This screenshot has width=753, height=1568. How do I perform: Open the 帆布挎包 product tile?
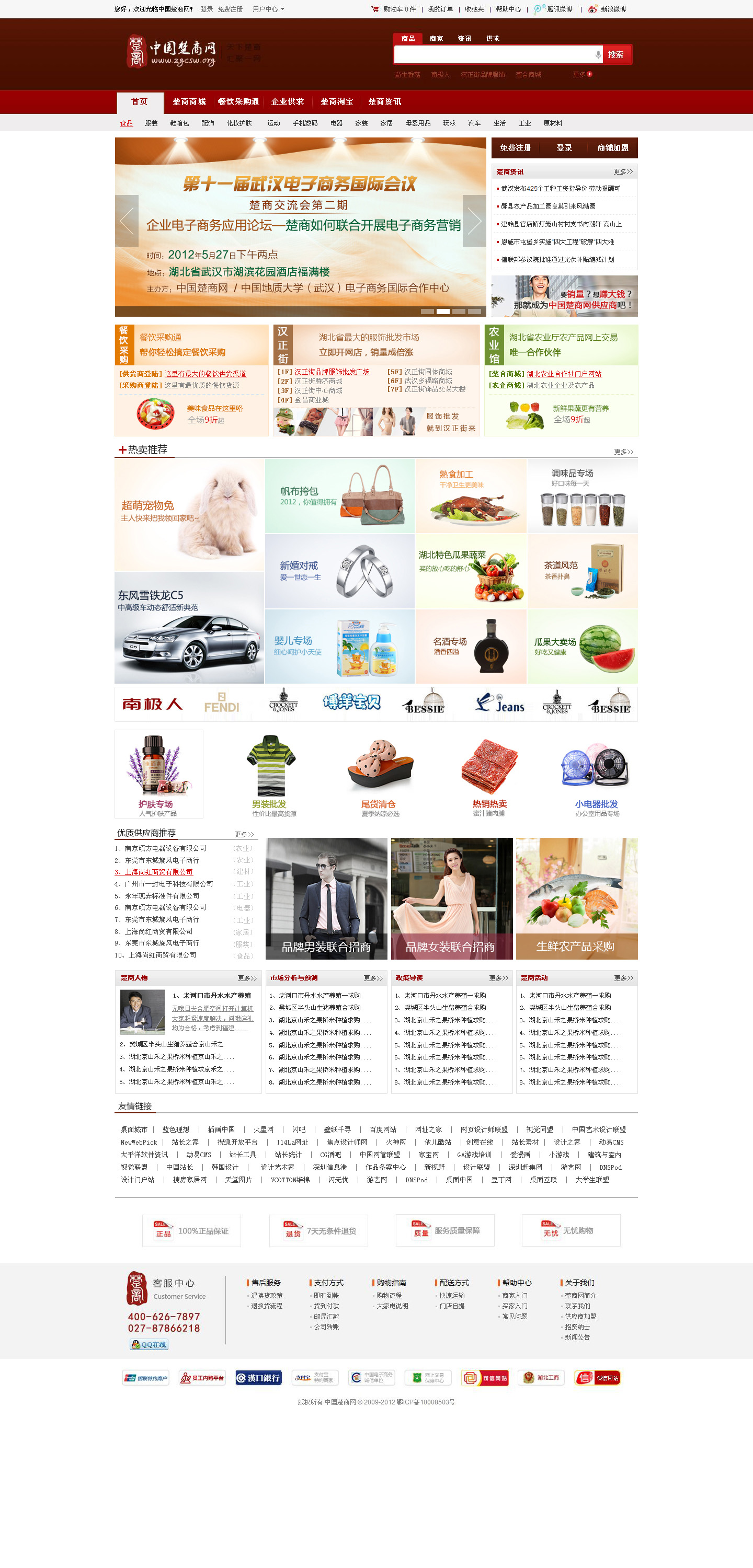coord(339,496)
